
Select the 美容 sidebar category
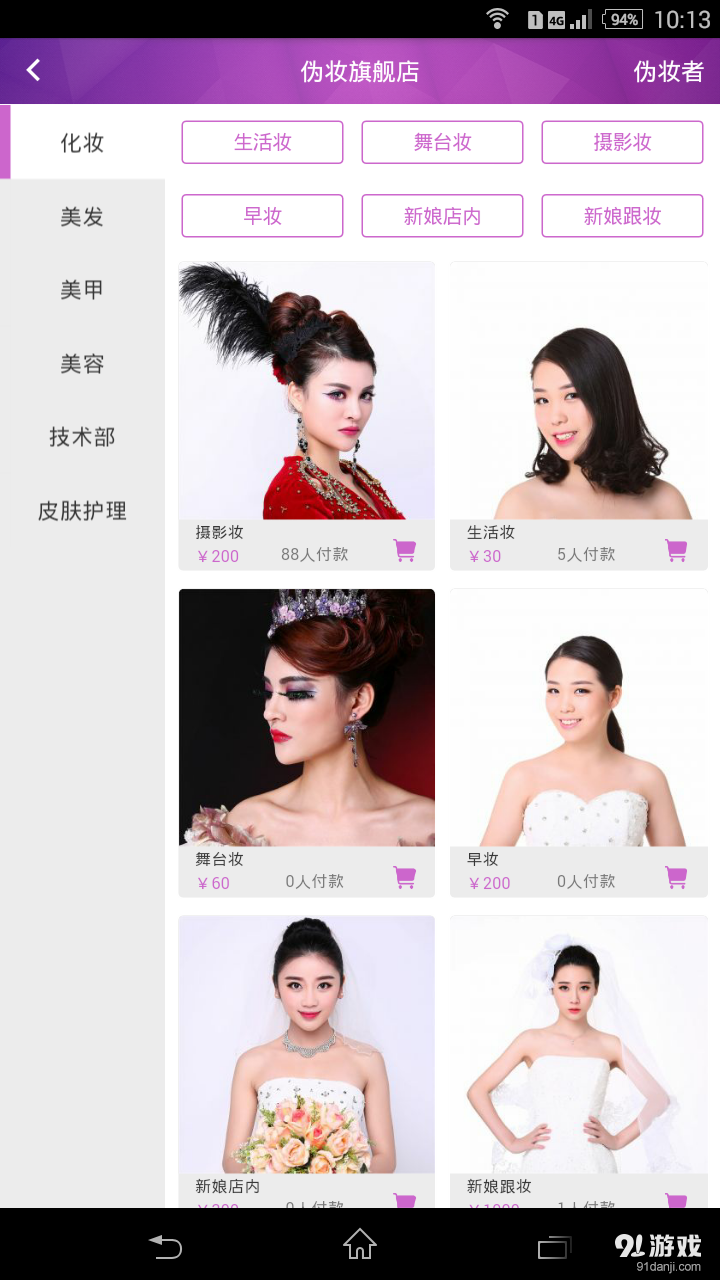[x=82, y=363]
